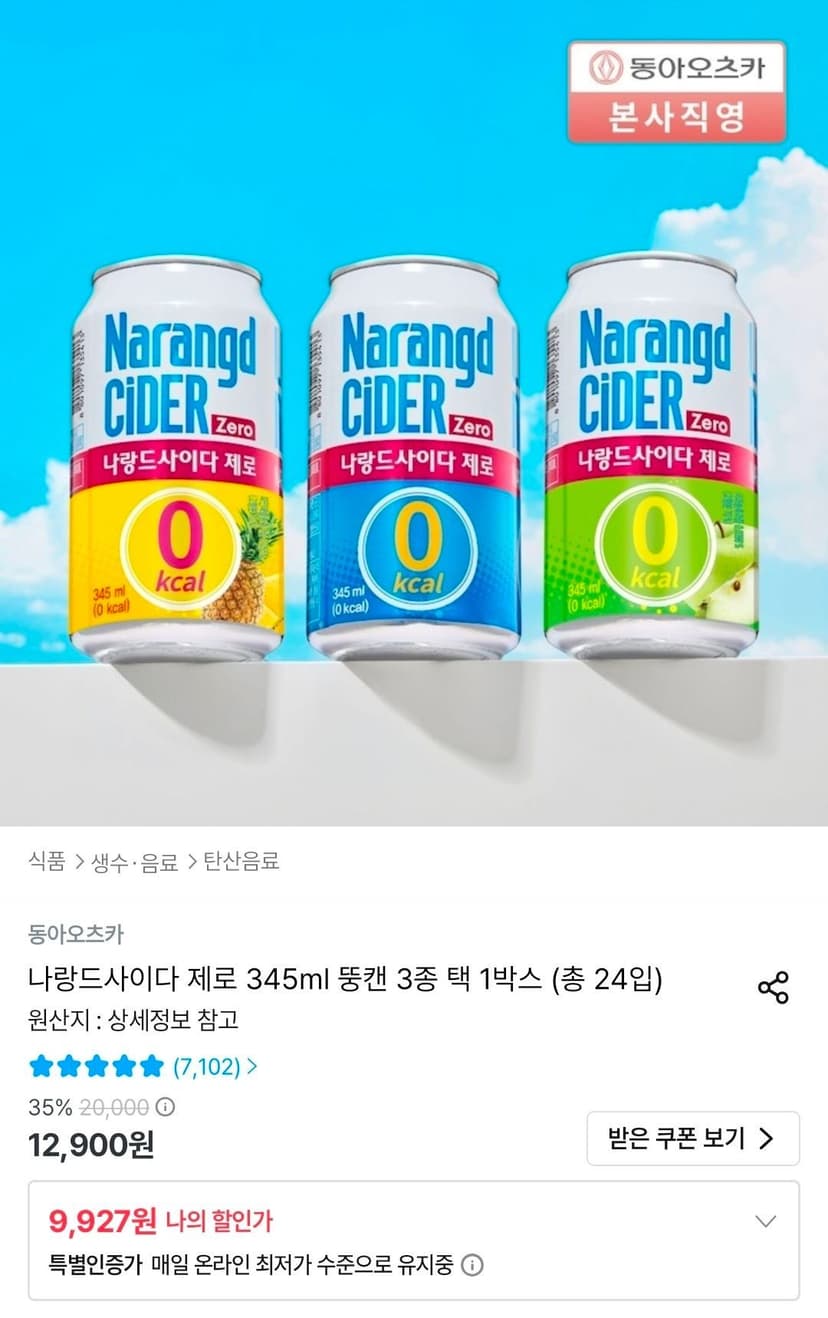Expand the 나의 할인가 discount details
Image resolution: width=828 pixels, height=1318 pixels.
click(x=766, y=1221)
